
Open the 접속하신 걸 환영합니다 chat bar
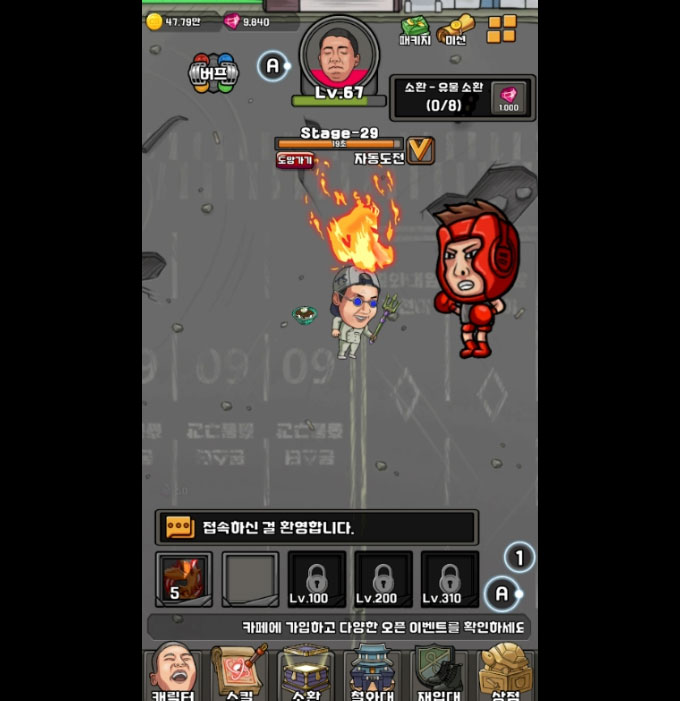[316, 527]
